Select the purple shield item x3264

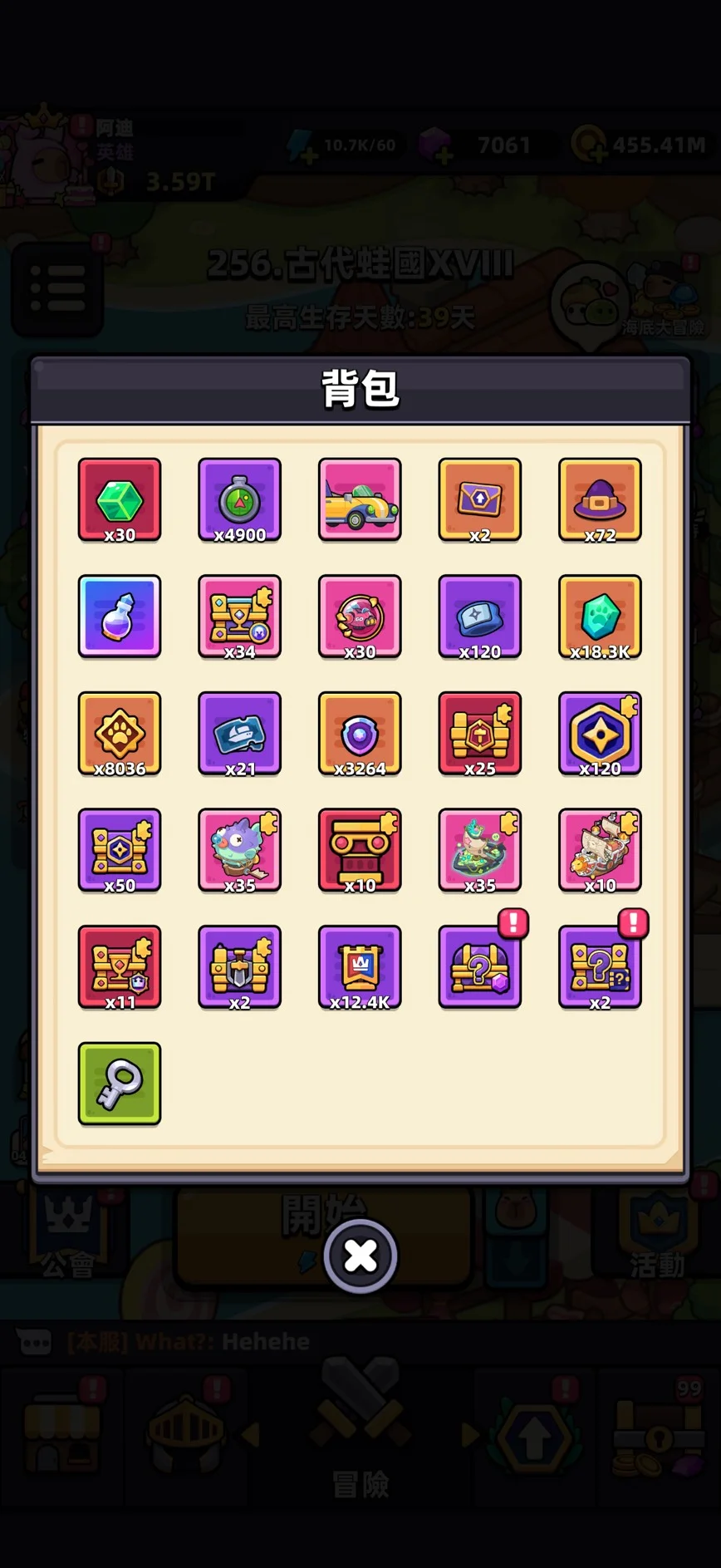[360, 733]
